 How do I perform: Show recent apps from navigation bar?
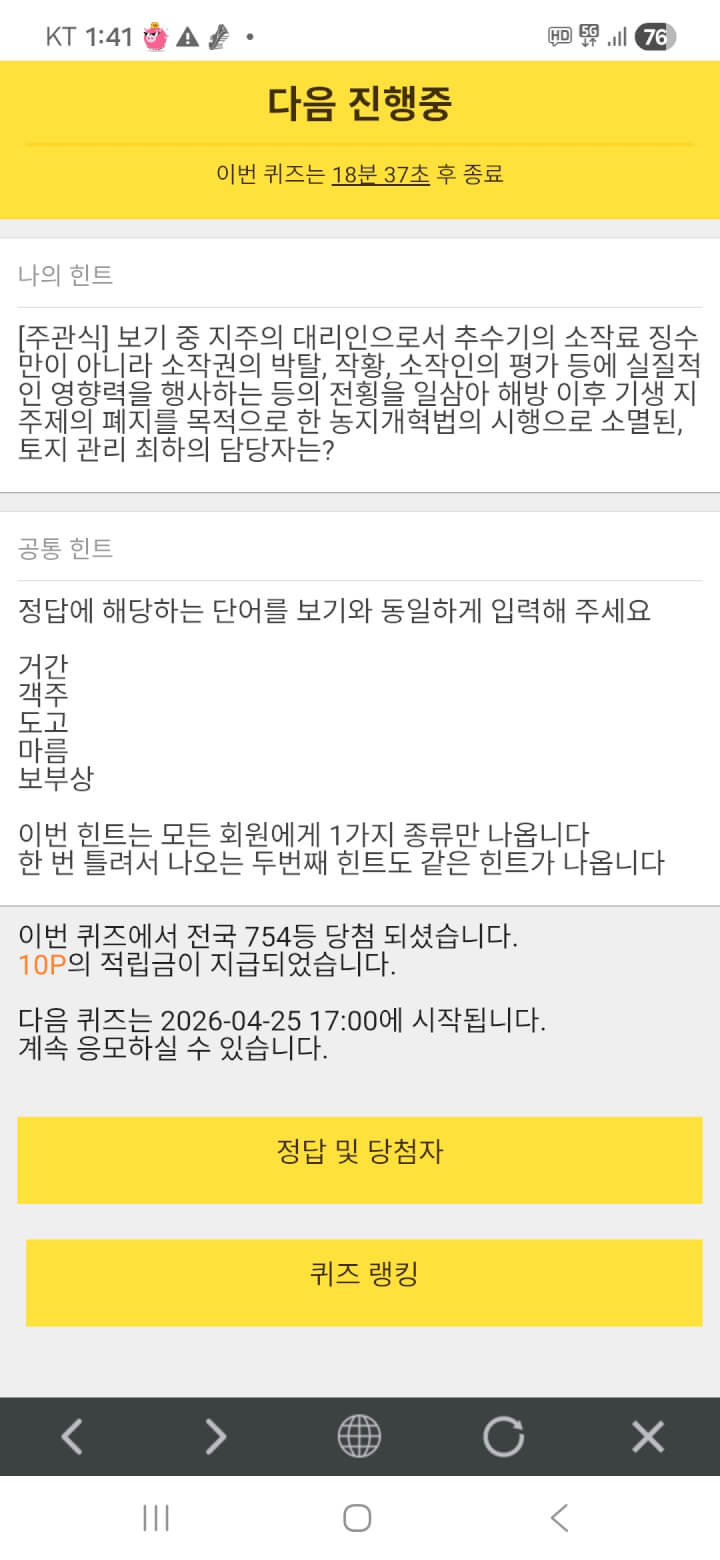pyautogui.click(x=156, y=1518)
